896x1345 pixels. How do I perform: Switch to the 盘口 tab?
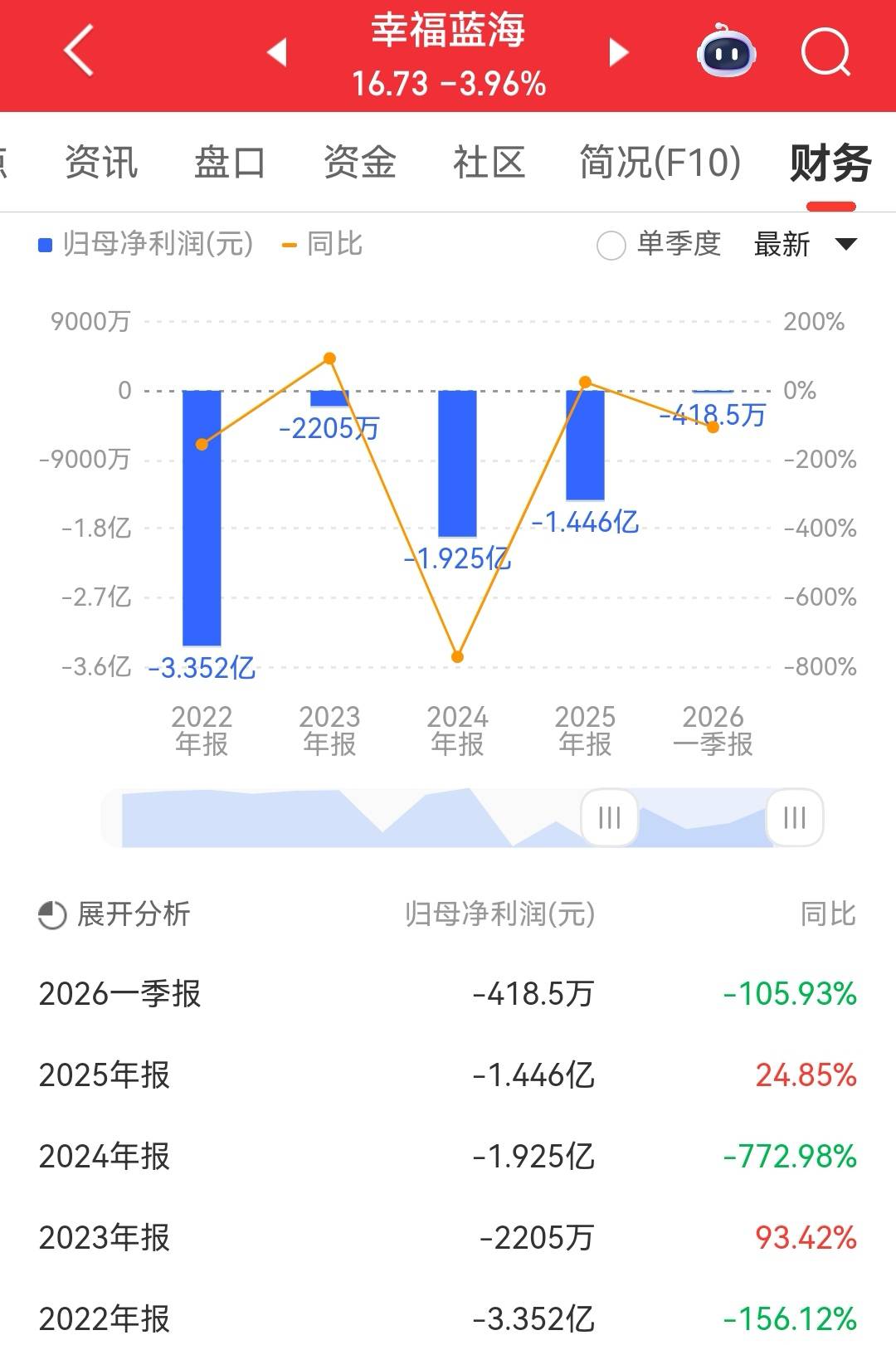230,162
